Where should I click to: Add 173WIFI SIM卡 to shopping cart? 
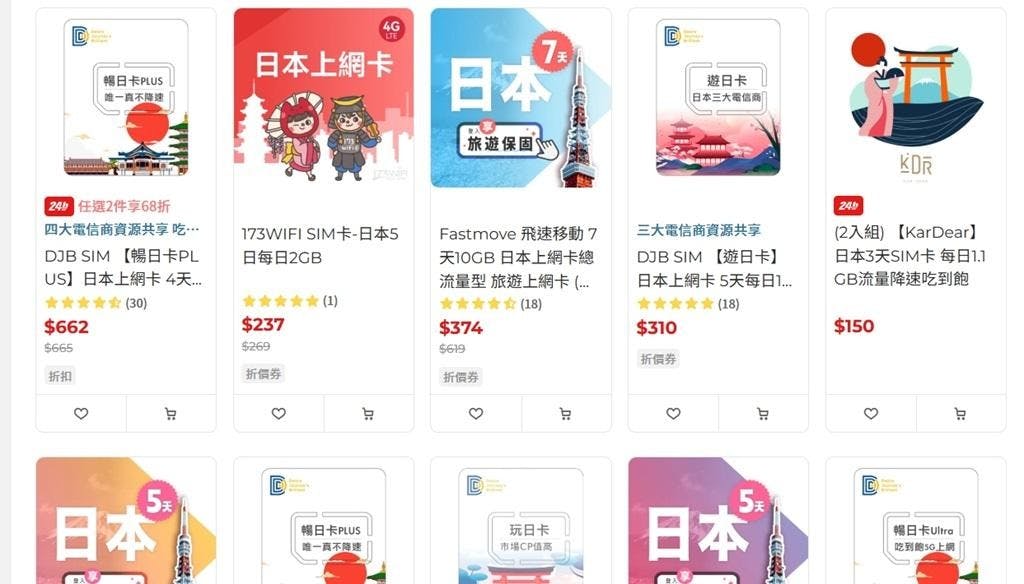pyautogui.click(x=368, y=413)
